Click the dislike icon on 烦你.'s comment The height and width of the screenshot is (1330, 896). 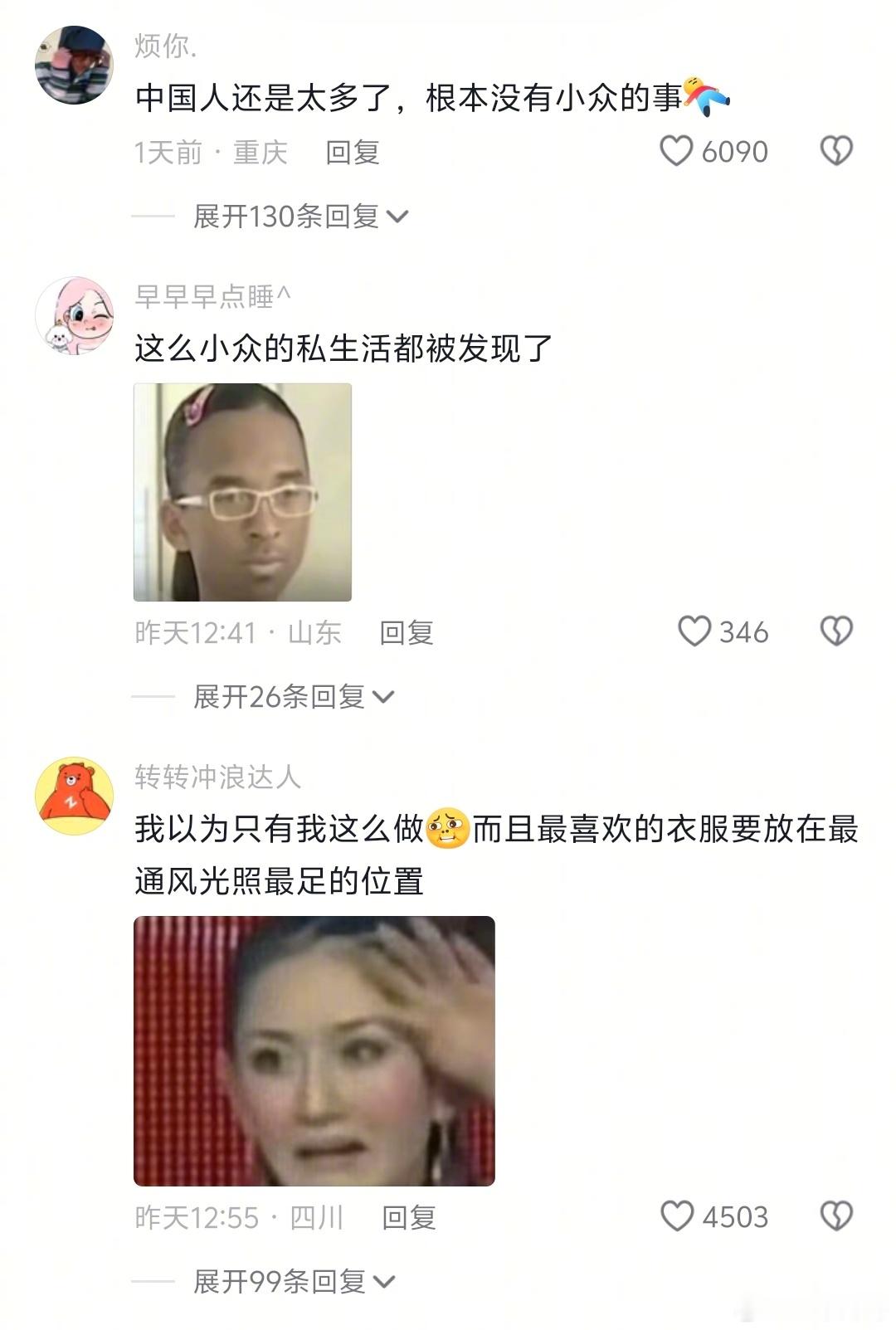point(839,152)
